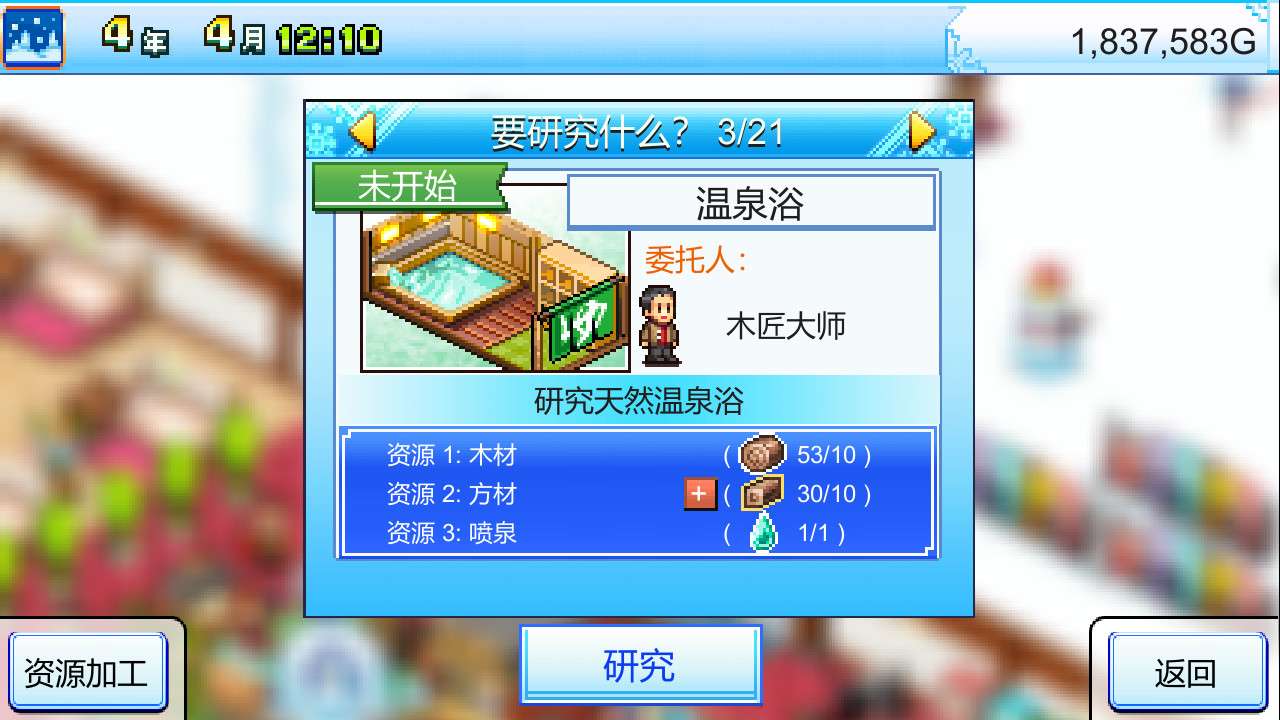The width and height of the screenshot is (1280, 720).
Task: Open 资源加工 resource processing
Action: tap(86, 672)
